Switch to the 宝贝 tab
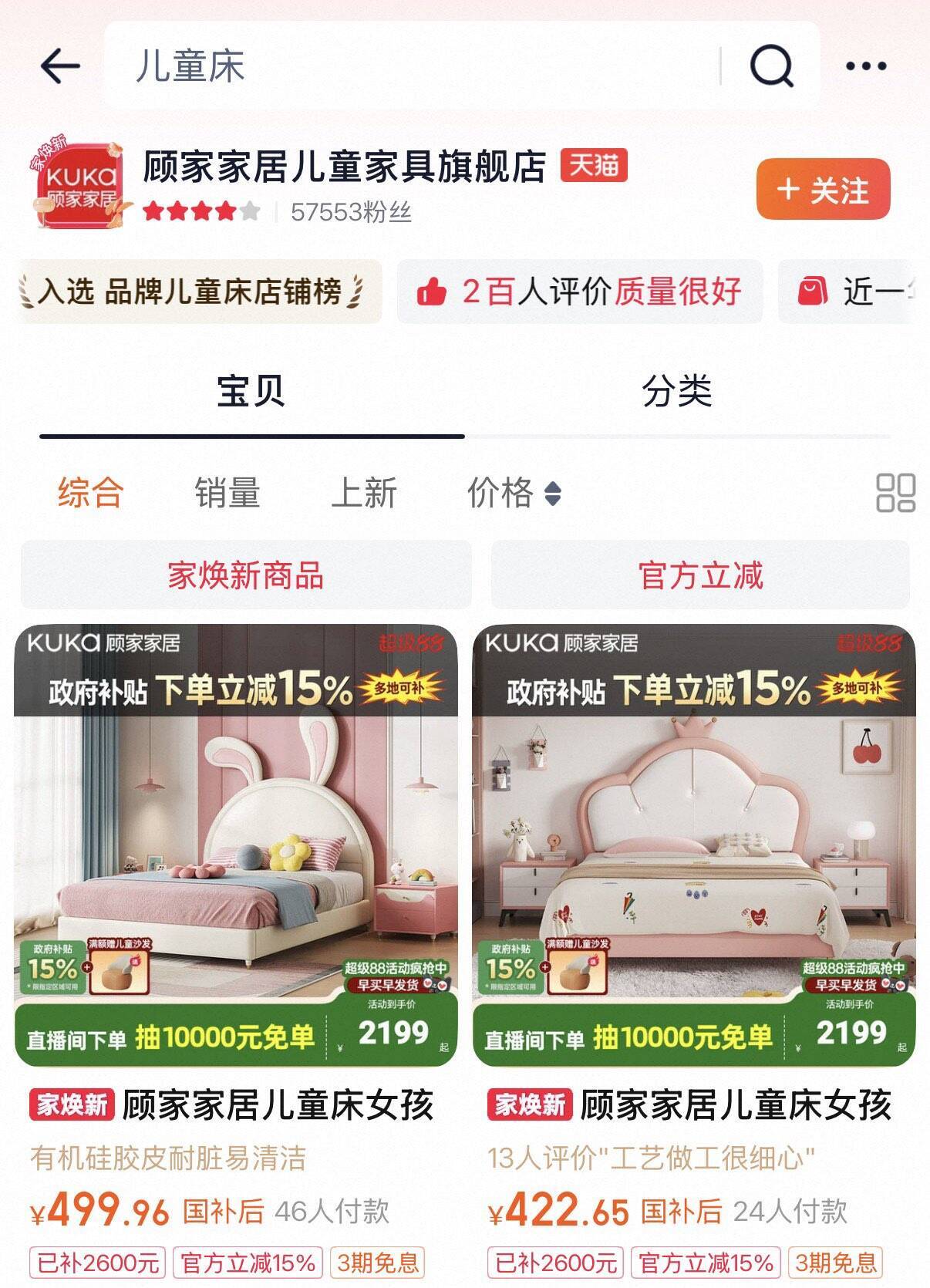The image size is (930, 1288). tap(251, 391)
